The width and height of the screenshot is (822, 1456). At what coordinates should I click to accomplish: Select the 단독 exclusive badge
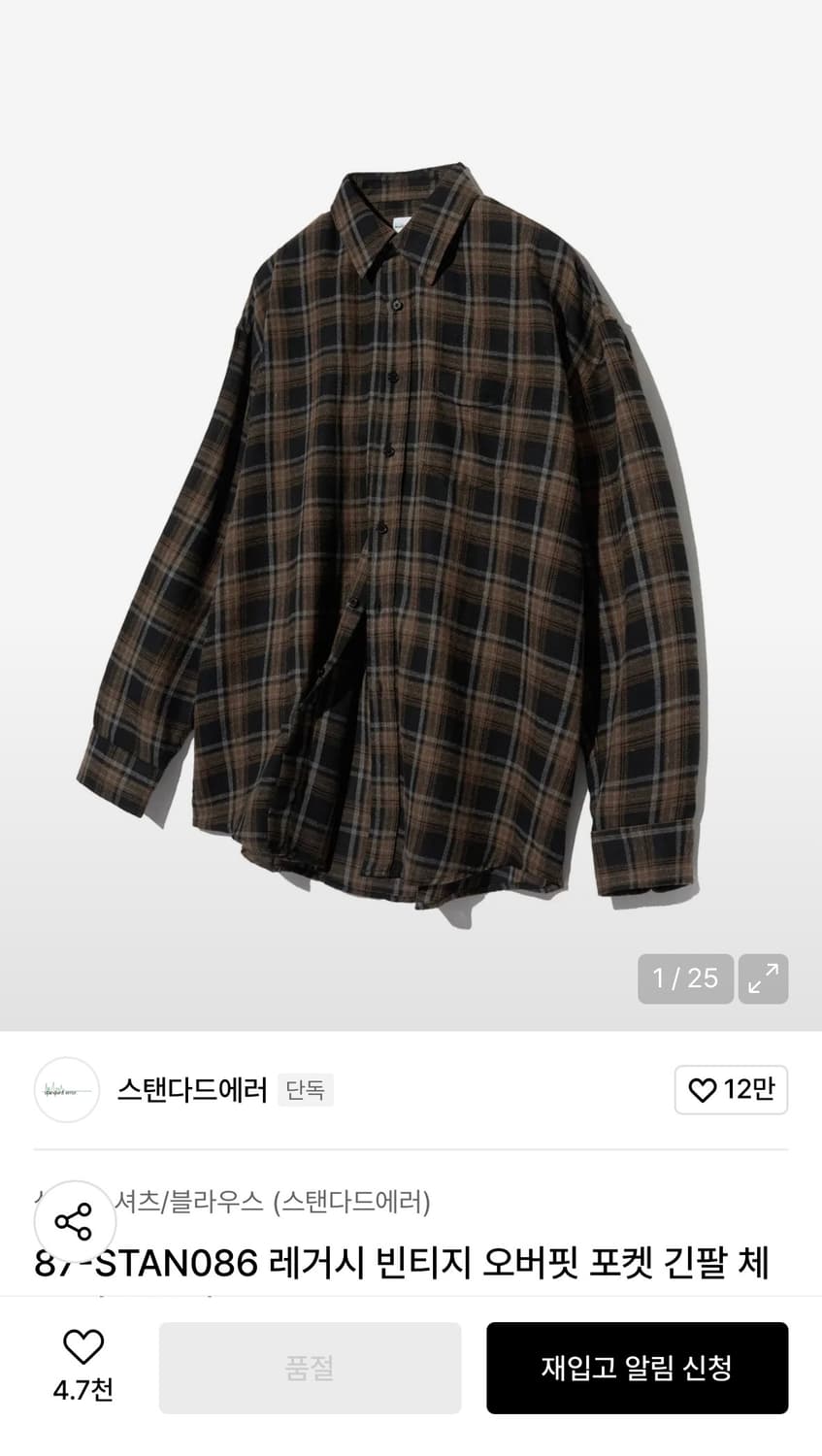point(305,1090)
